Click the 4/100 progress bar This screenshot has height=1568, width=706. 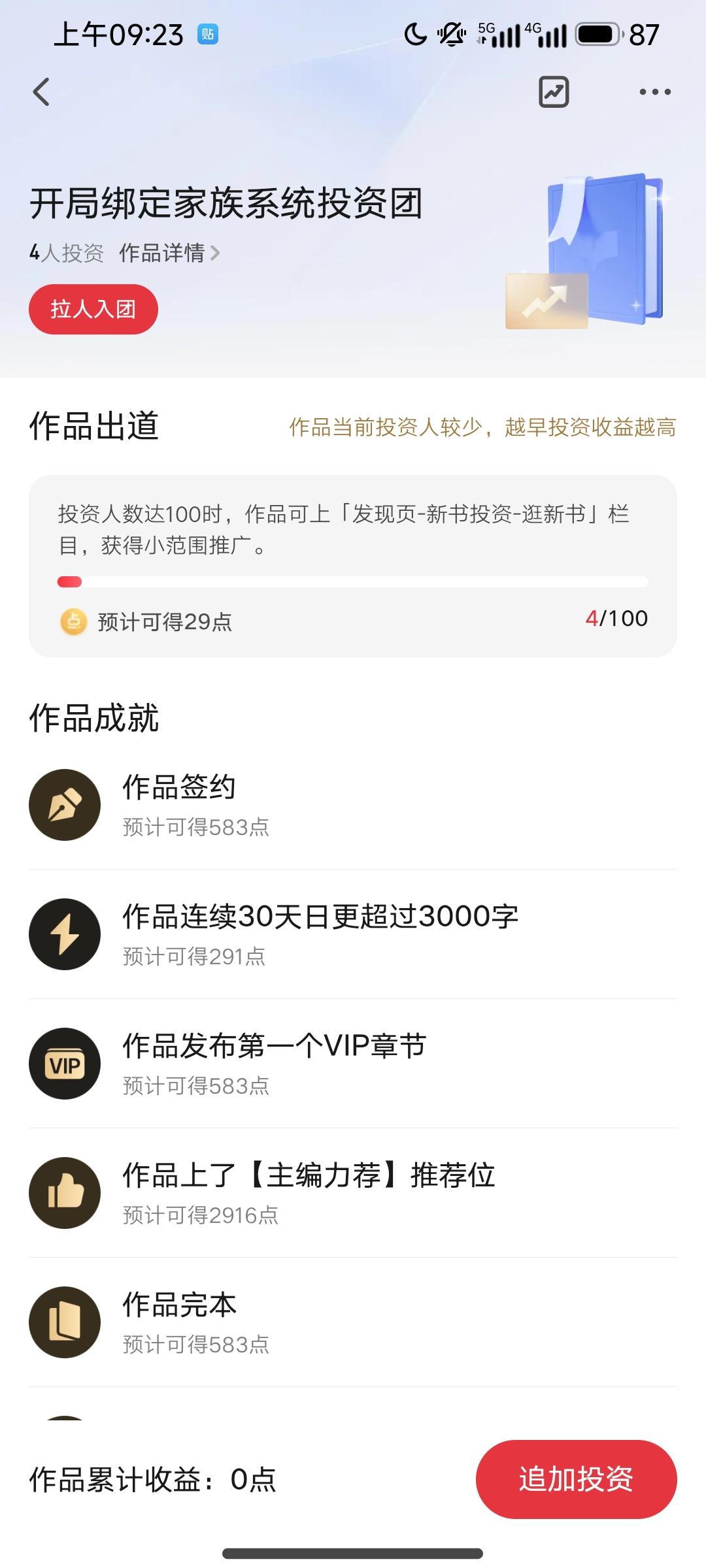point(353,581)
